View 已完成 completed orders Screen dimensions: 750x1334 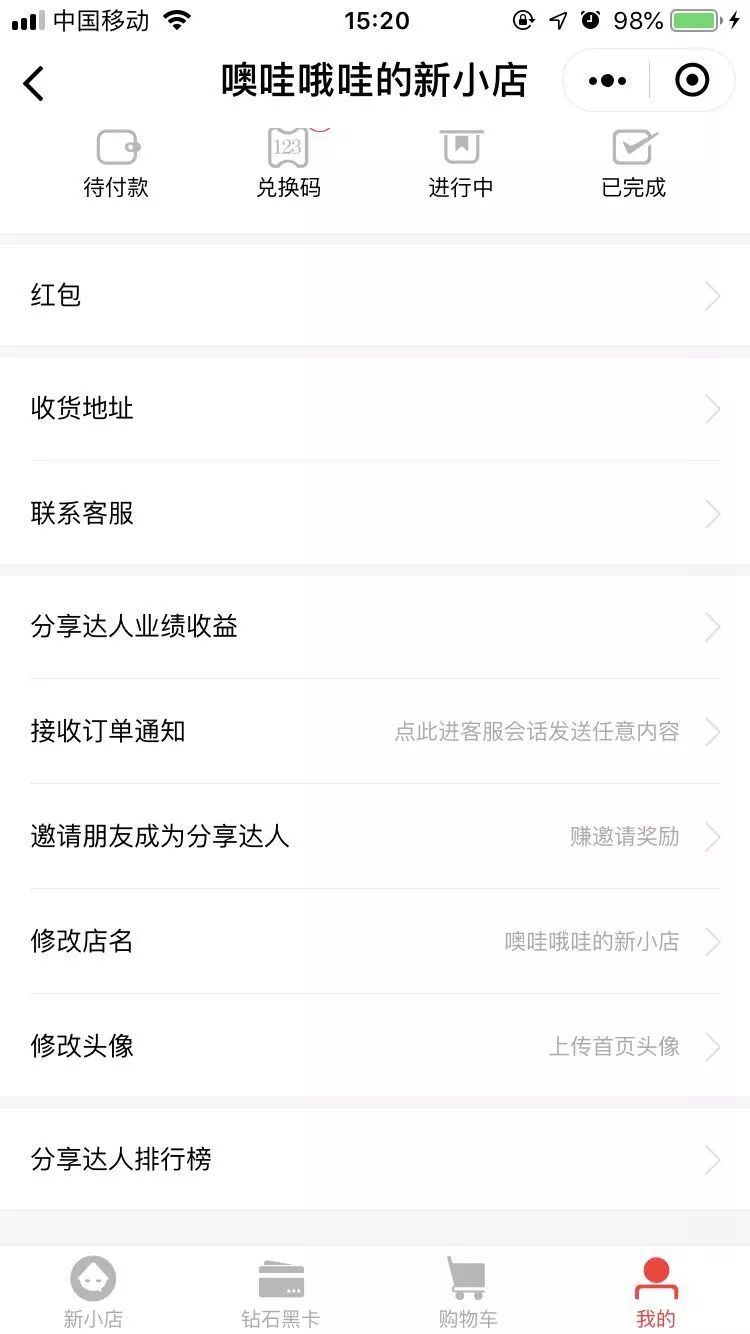(x=633, y=164)
